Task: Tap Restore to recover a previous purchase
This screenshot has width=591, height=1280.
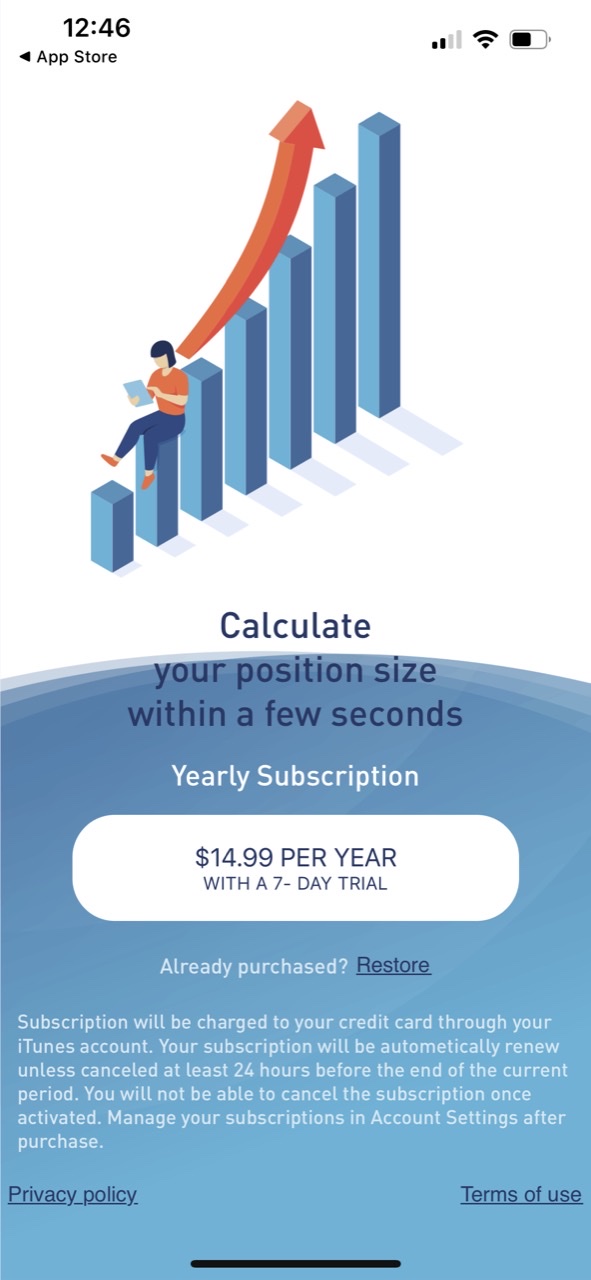Action: (393, 965)
